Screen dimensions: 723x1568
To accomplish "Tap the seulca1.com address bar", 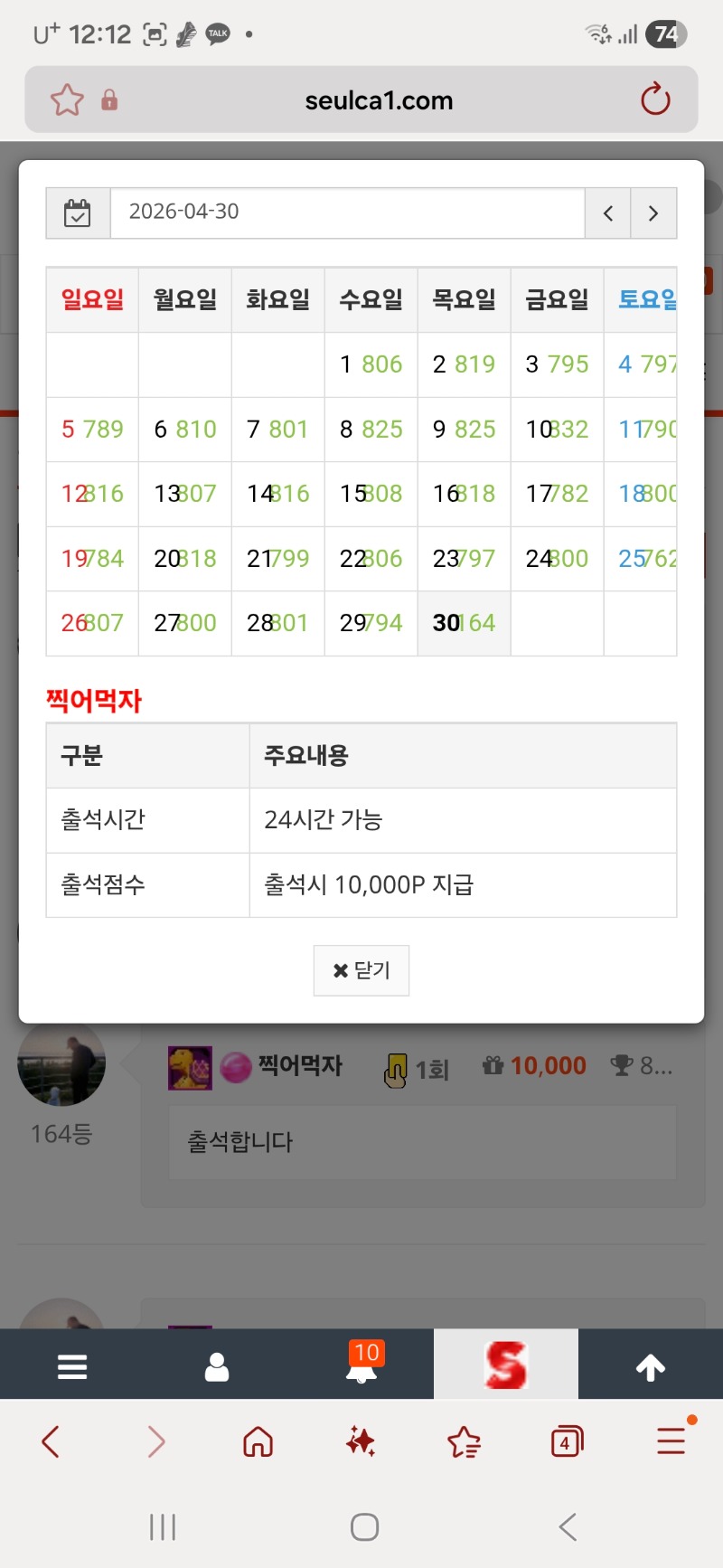I will [379, 100].
